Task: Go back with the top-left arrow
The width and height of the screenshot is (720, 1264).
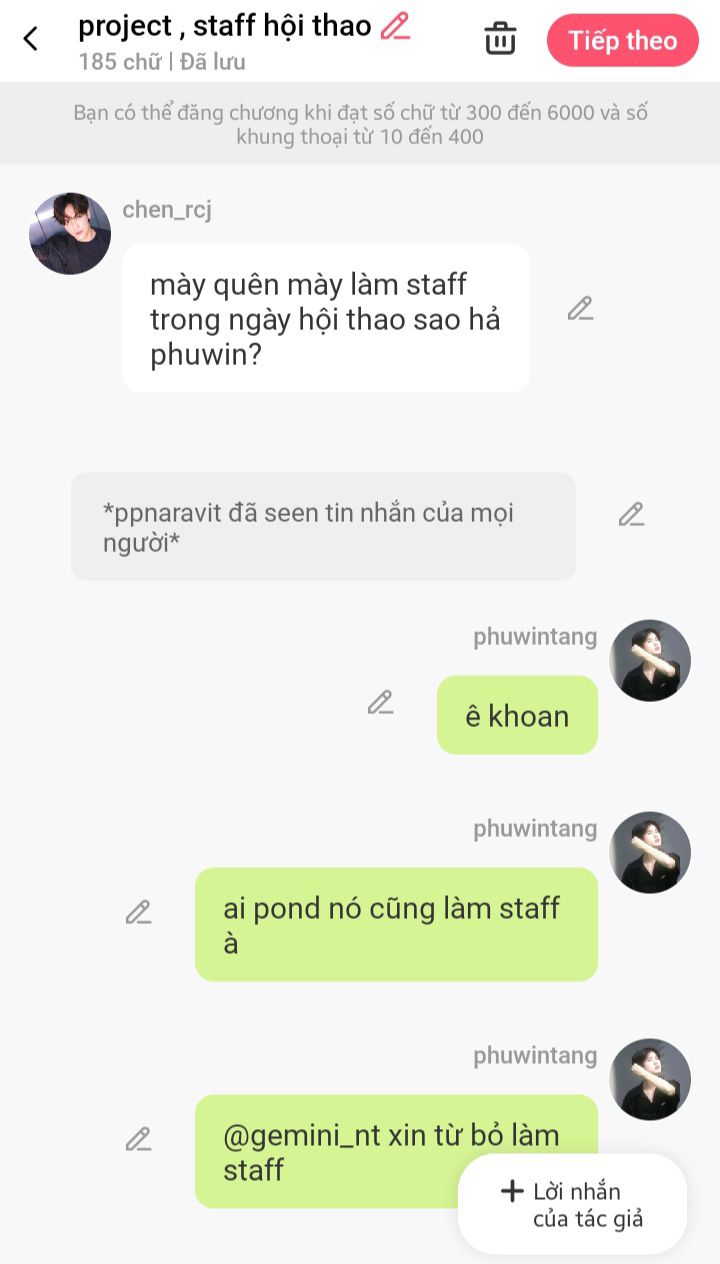Action: 31,39
